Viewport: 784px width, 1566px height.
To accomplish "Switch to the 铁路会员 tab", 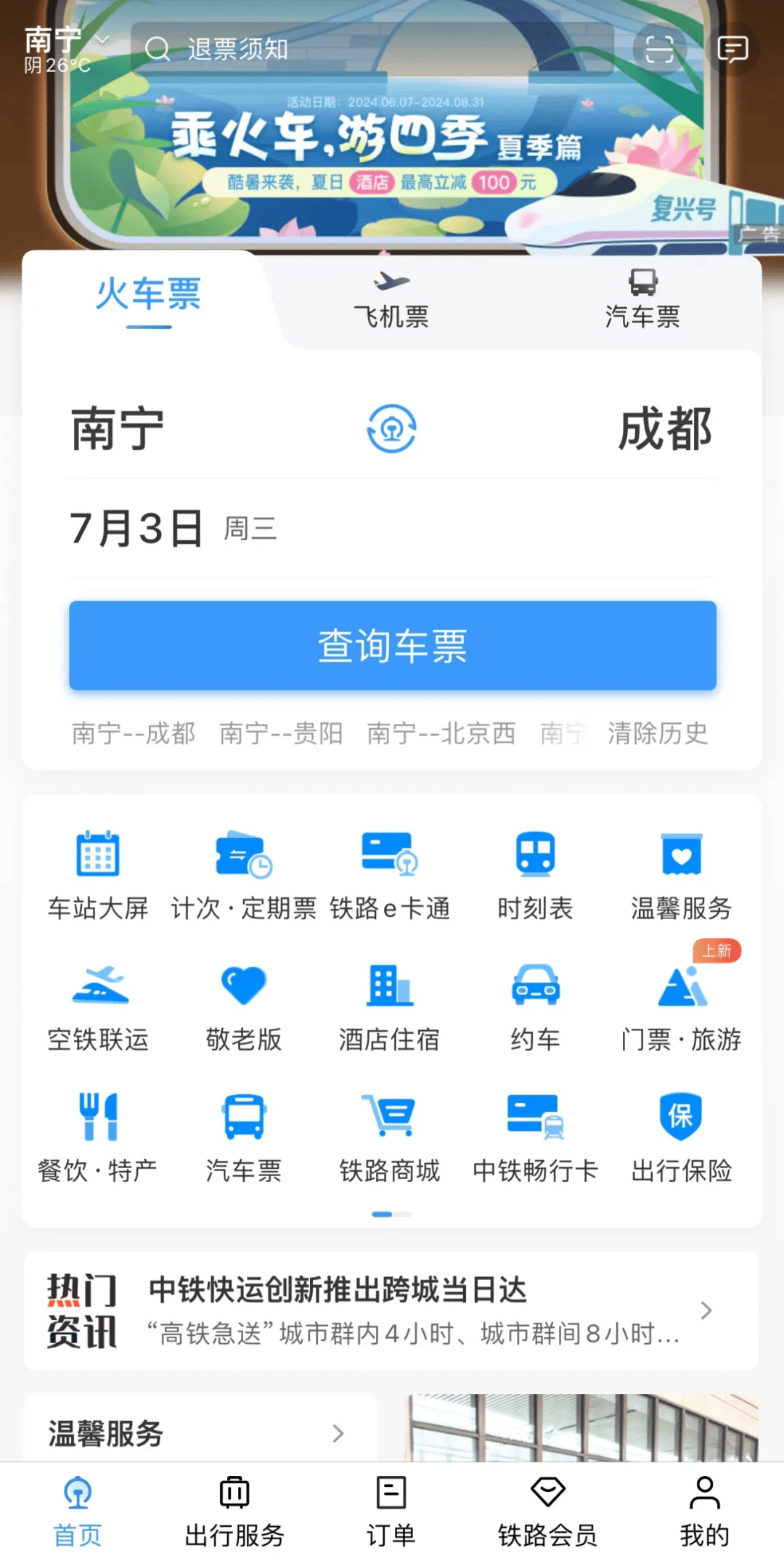I will 547,1512.
